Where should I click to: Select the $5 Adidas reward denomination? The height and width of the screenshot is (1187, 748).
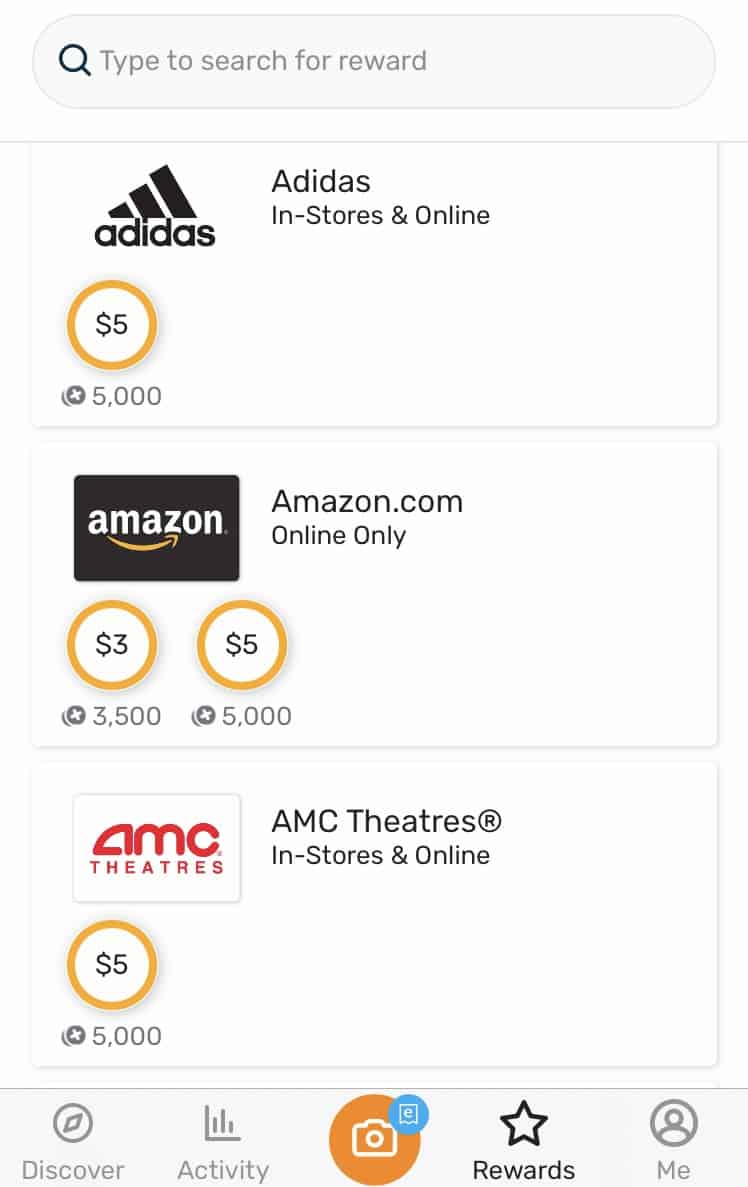coord(111,325)
